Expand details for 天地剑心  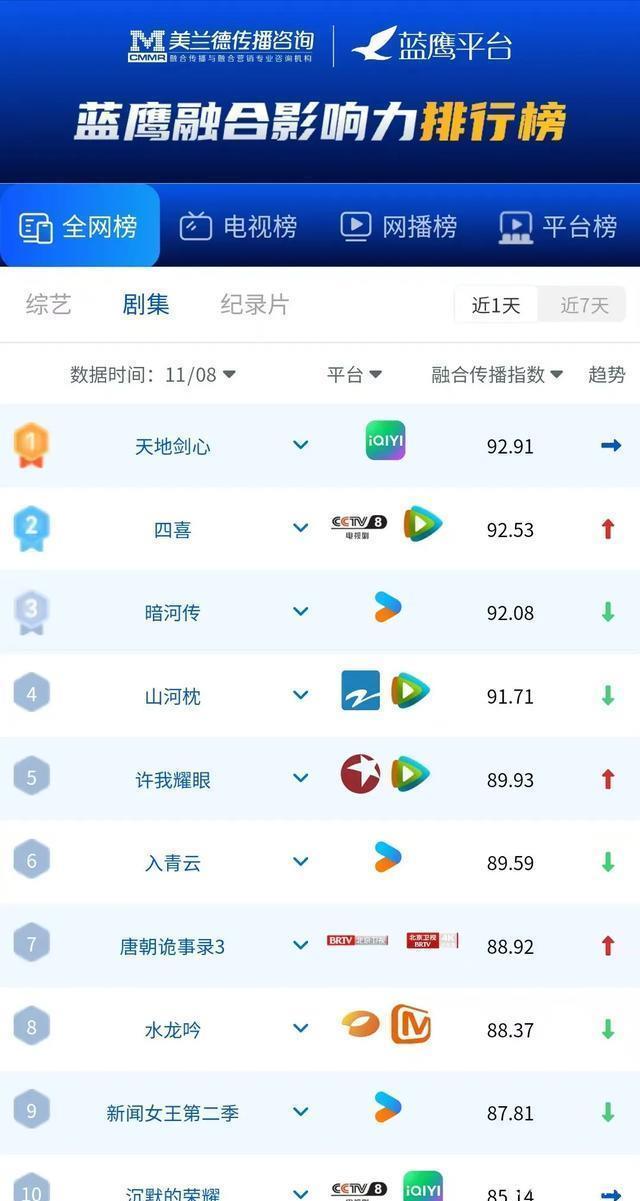click(x=301, y=445)
